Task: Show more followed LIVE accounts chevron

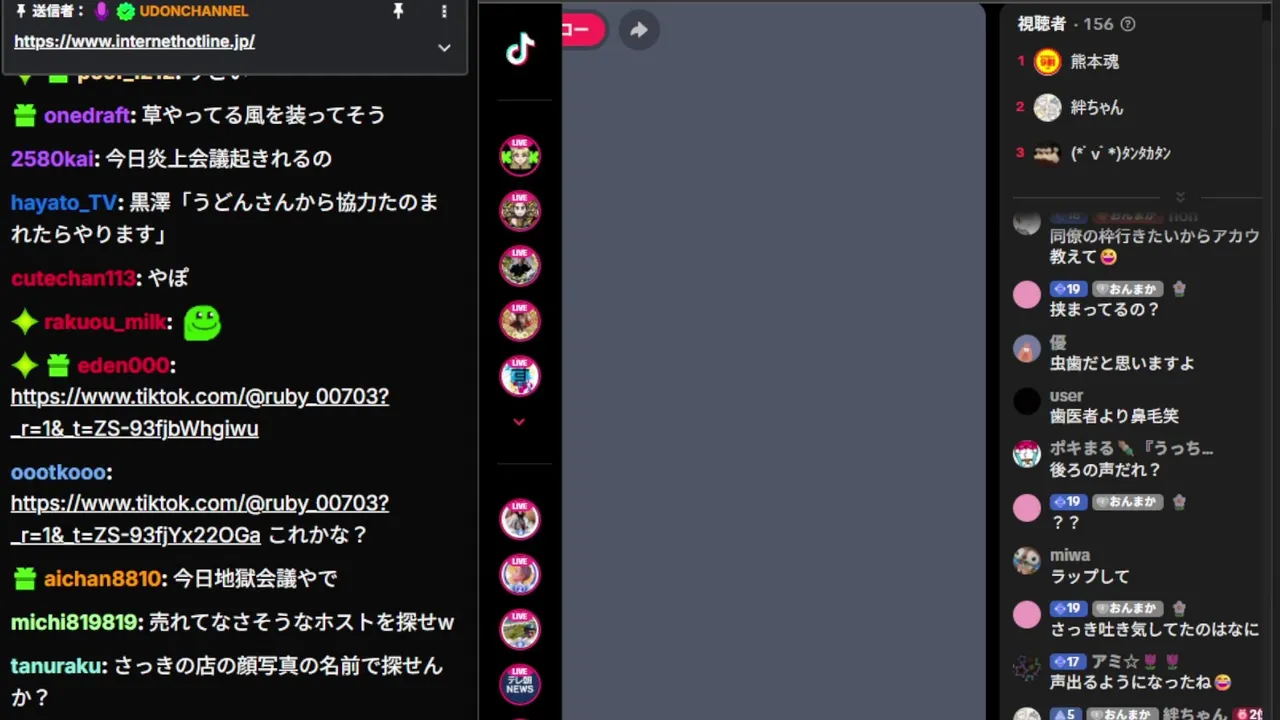Action: click(x=519, y=422)
